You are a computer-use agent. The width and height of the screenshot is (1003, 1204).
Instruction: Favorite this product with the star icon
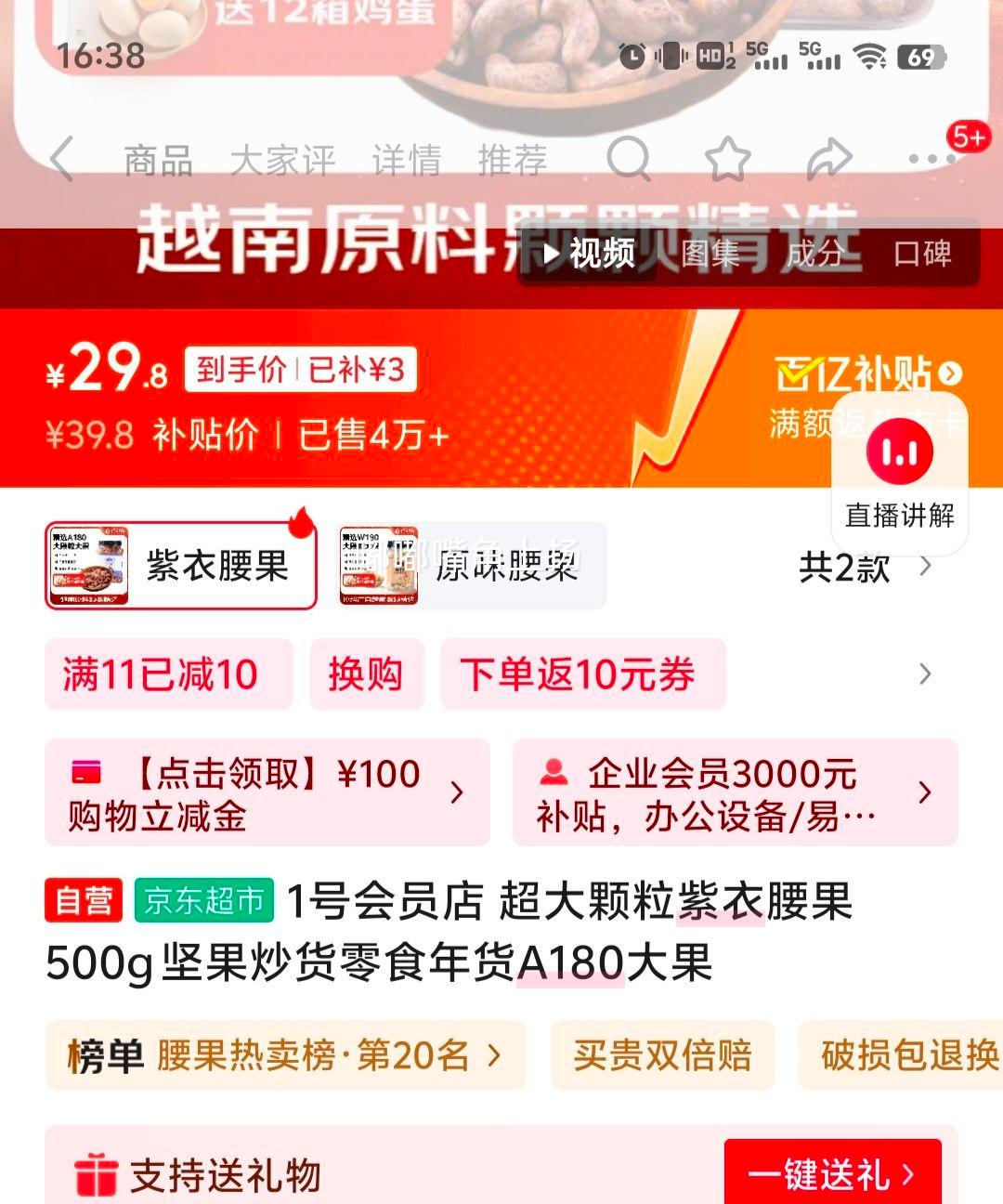pos(727,159)
